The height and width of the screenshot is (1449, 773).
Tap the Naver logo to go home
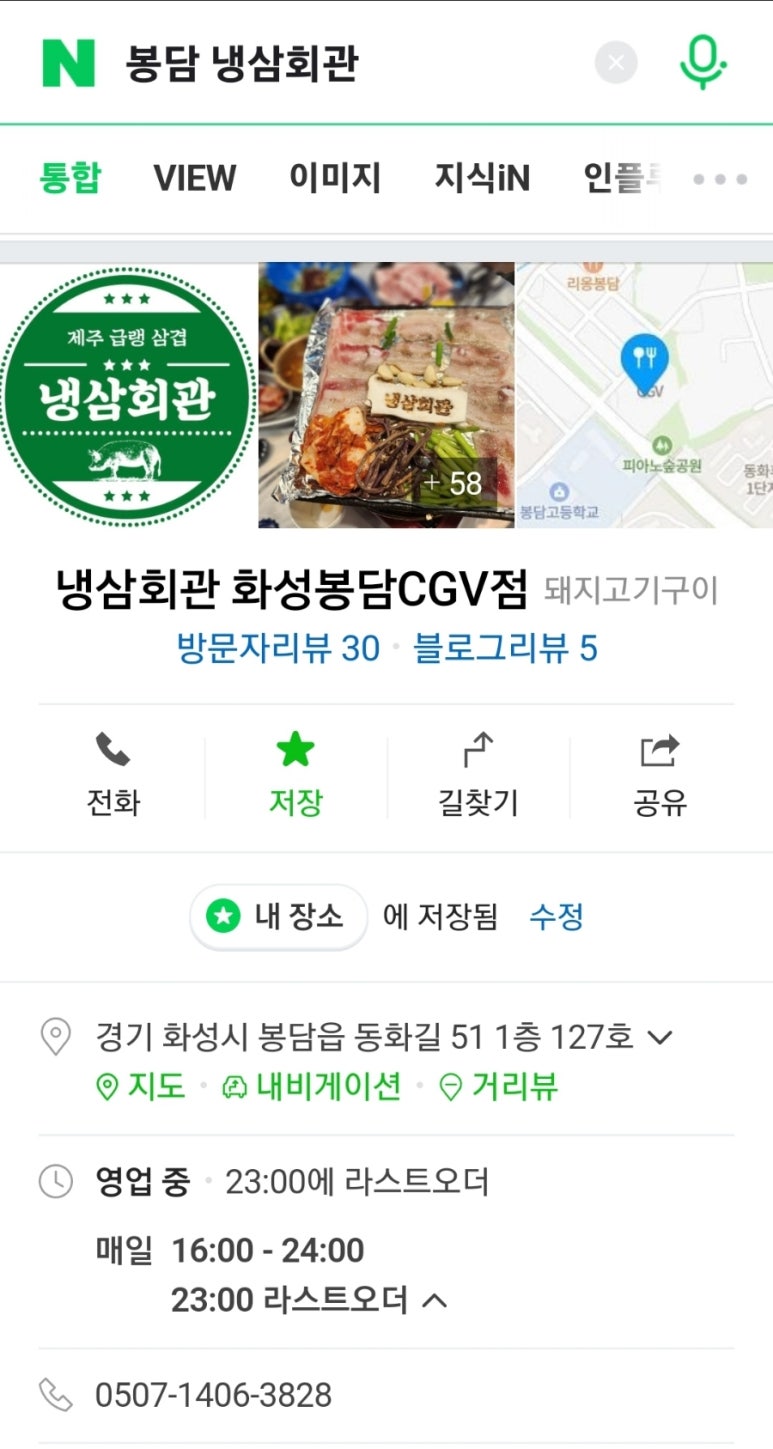(68, 64)
